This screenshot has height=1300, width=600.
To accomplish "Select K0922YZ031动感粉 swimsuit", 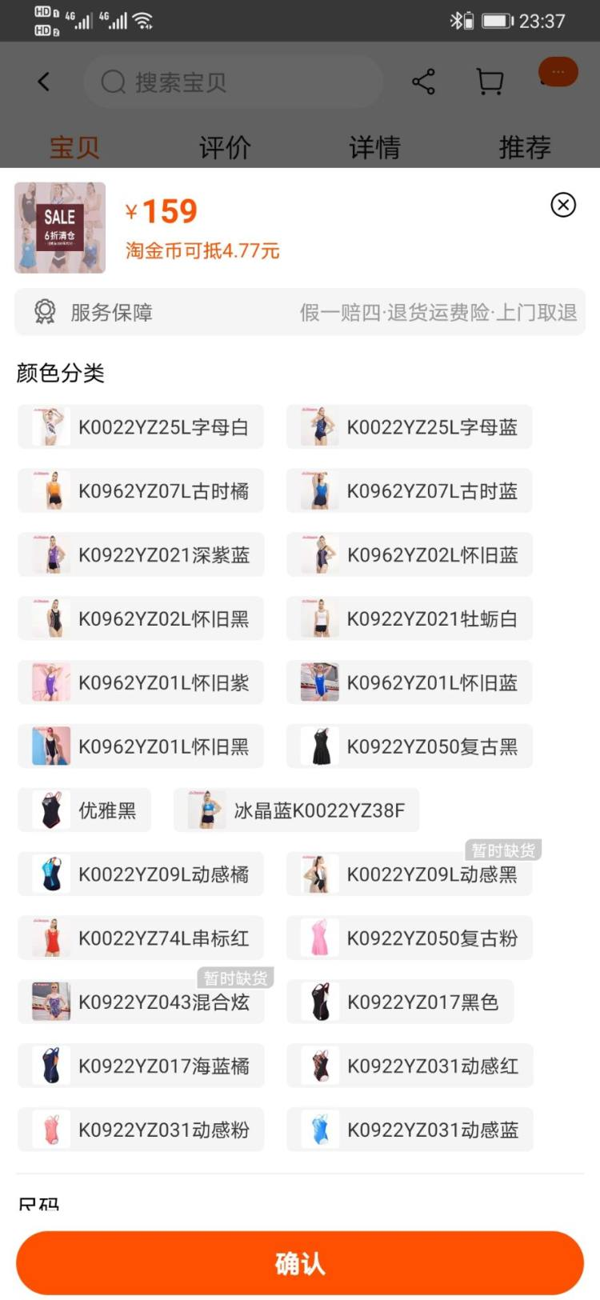I will coord(141,1130).
